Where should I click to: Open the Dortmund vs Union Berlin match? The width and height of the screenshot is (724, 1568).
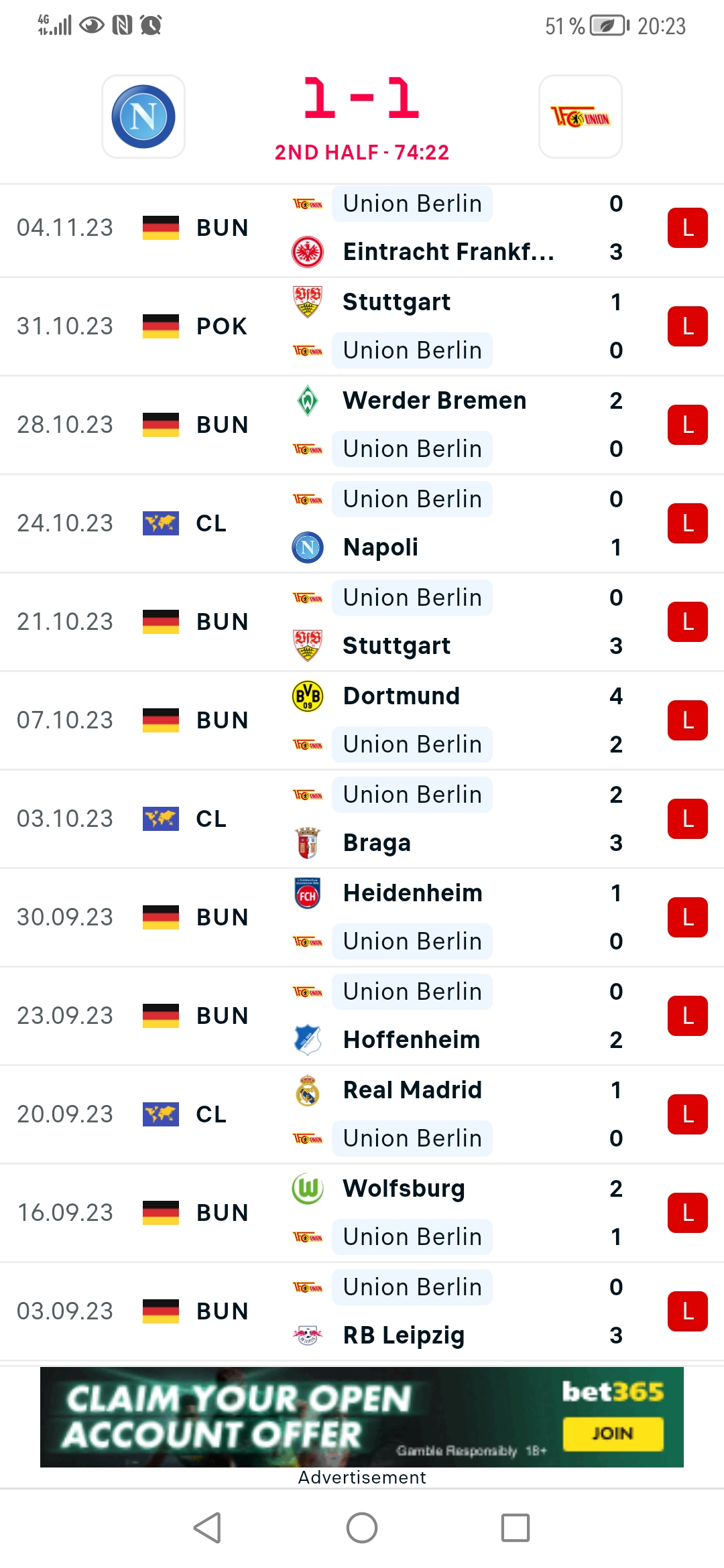coord(362,720)
